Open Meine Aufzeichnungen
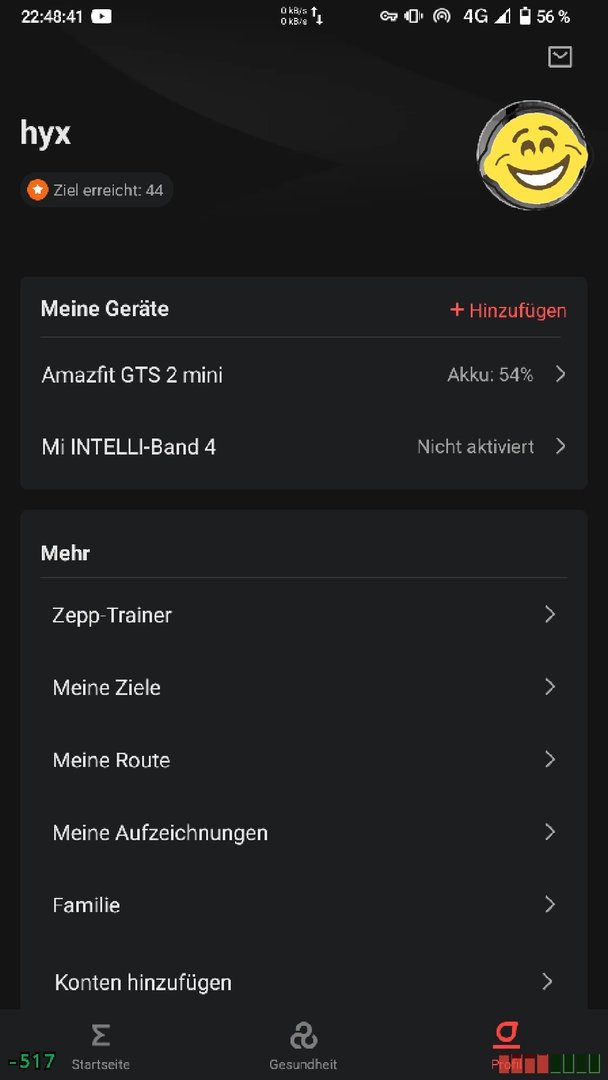This screenshot has height=1080, width=608. tap(304, 832)
